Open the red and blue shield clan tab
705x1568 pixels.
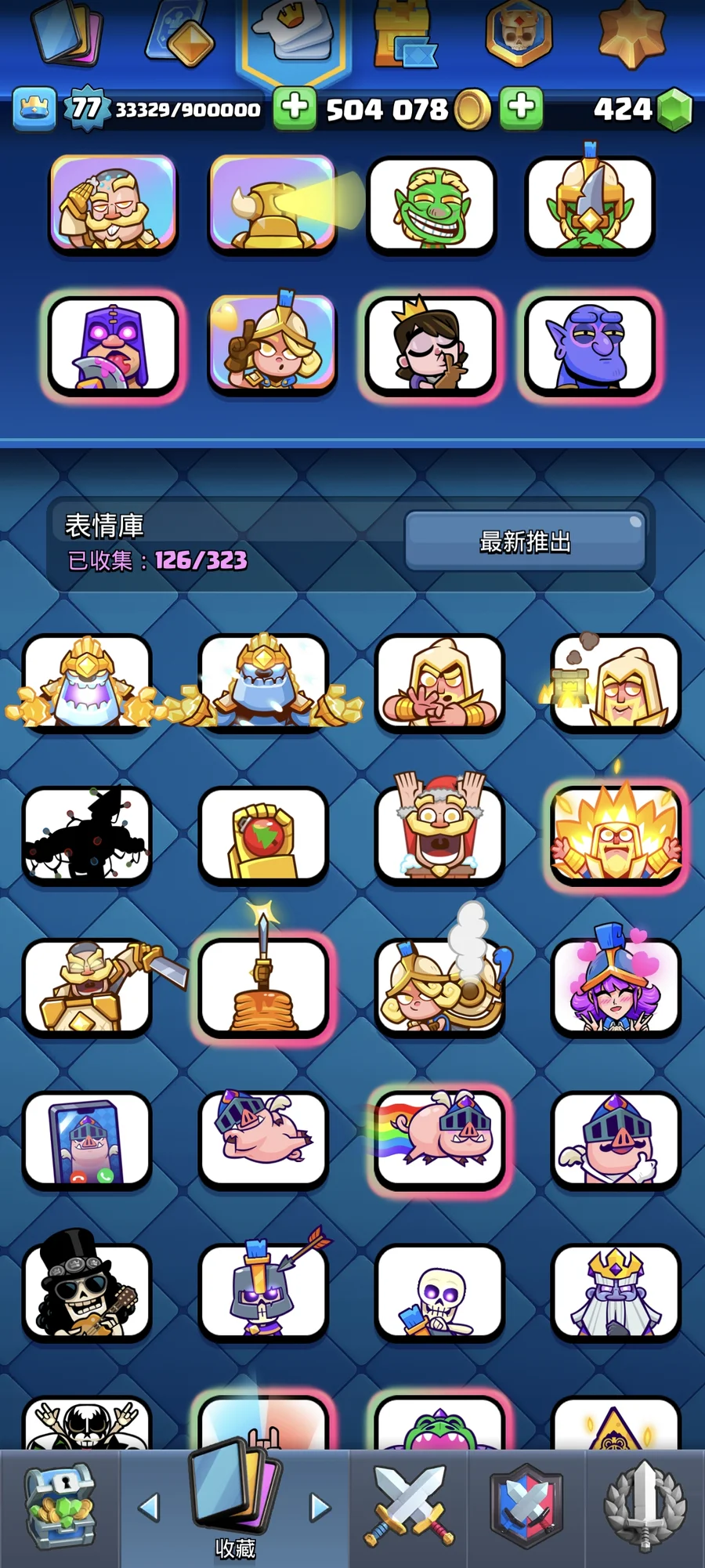tap(526, 1508)
